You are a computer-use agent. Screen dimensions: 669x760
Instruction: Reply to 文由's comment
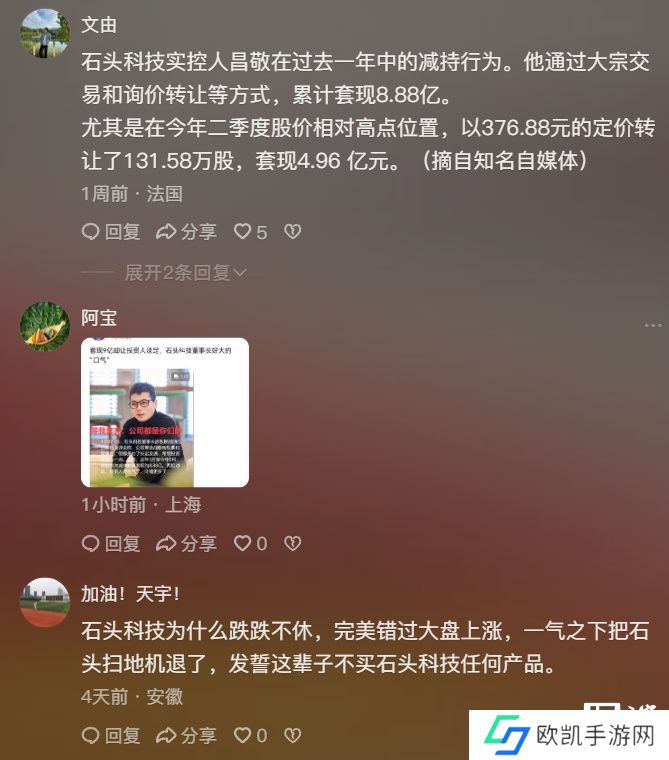click(x=111, y=232)
